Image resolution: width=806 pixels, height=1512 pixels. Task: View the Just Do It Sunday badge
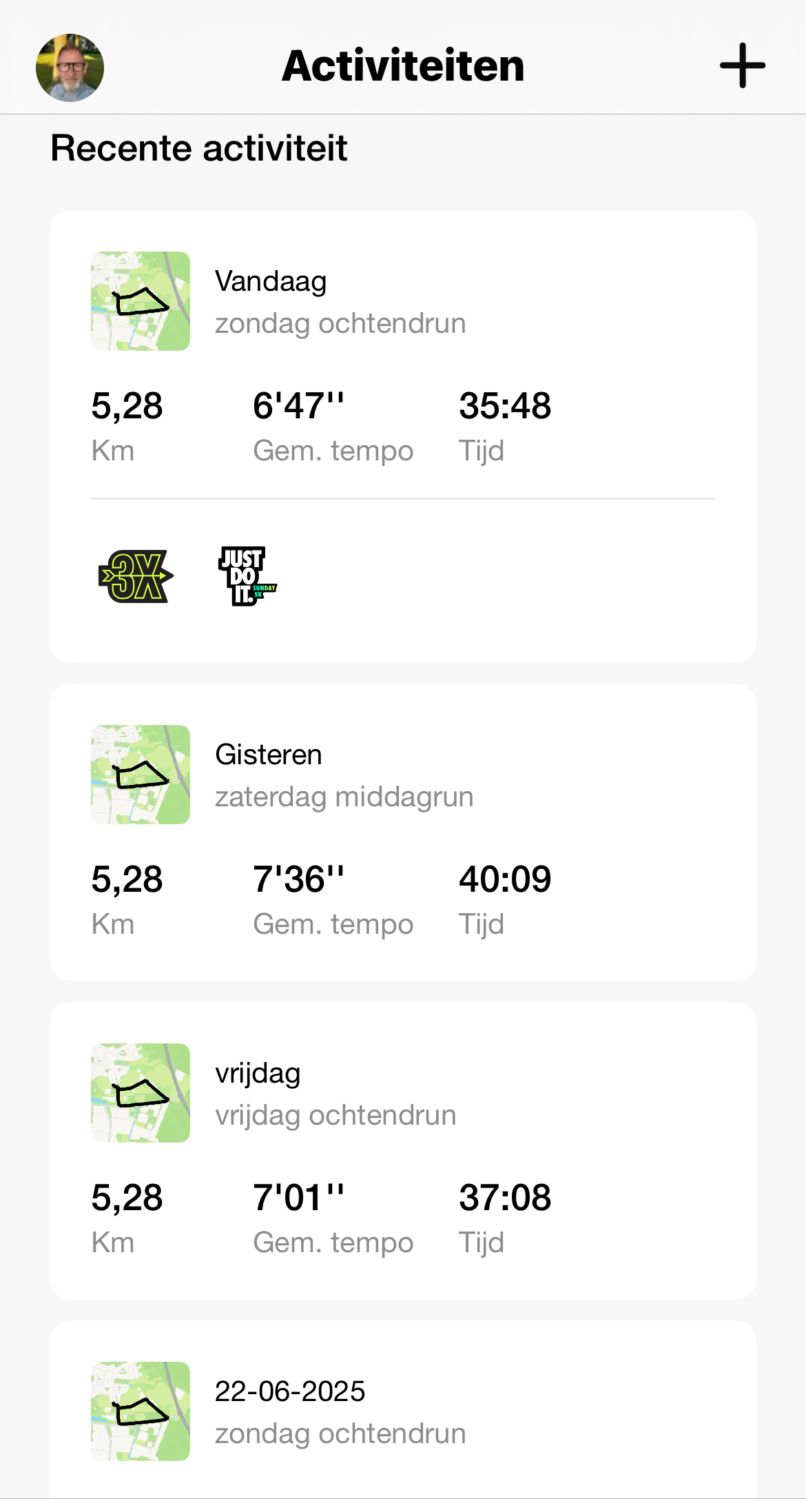(247, 576)
